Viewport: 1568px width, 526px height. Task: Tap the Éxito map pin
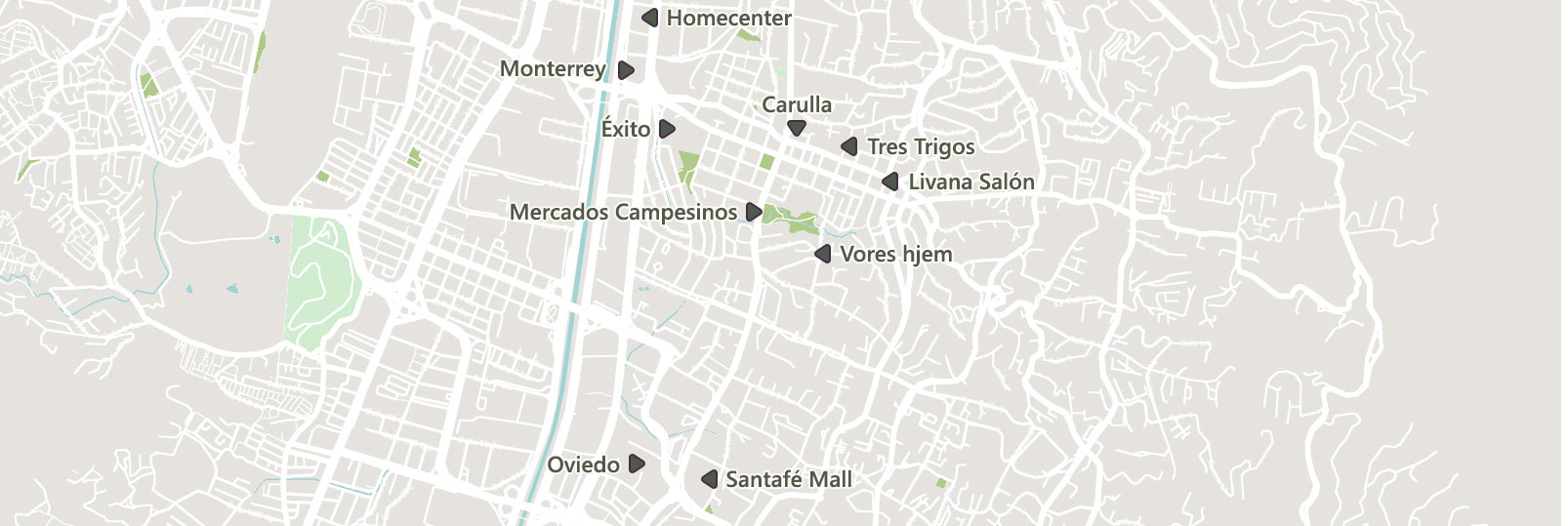pyautogui.click(x=668, y=129)
